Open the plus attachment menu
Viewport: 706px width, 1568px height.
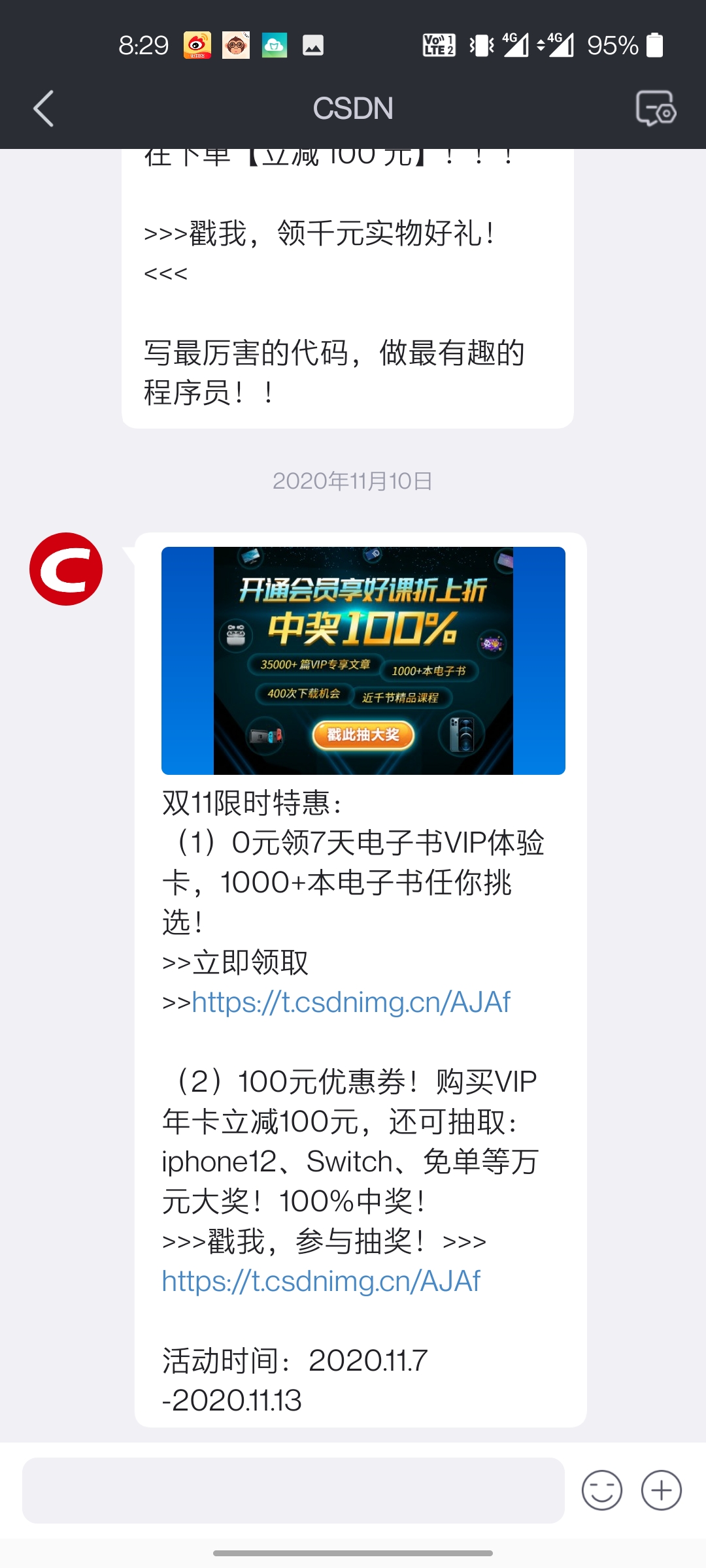pyautogui.click(x=661, y=1490)
